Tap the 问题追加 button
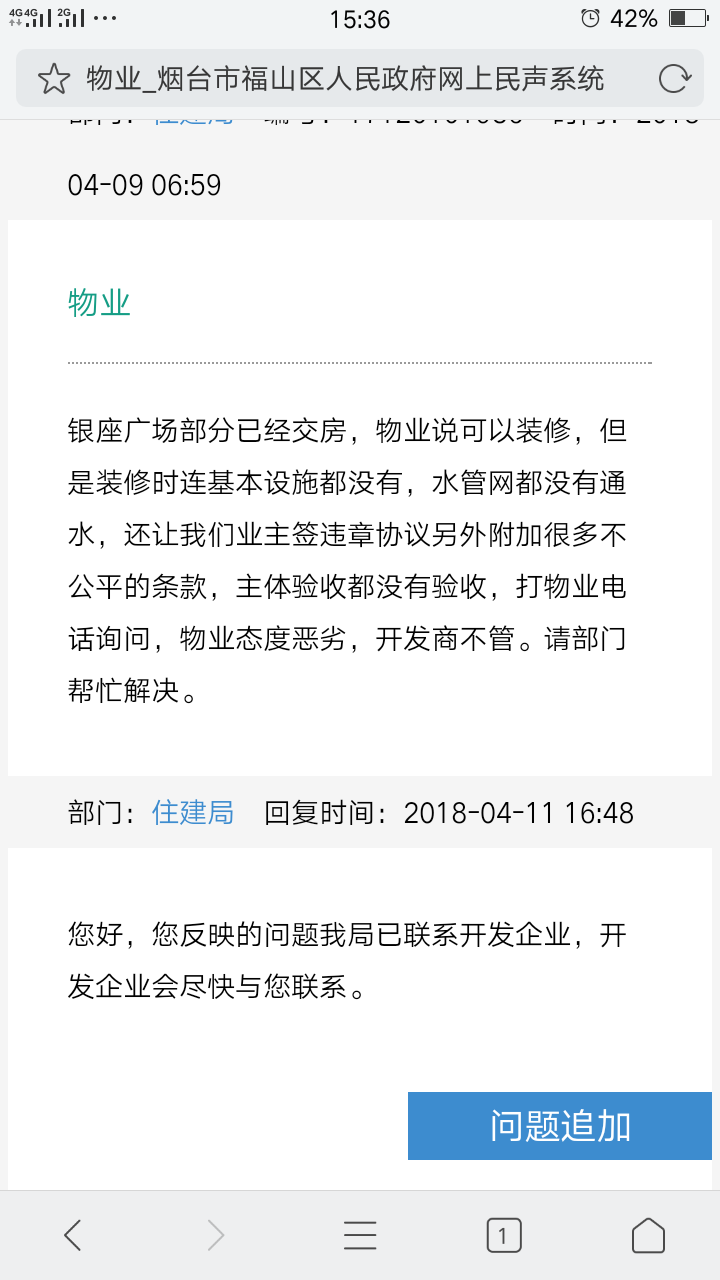Viewport: 720px width, 1280px height. pos(560,1126)
